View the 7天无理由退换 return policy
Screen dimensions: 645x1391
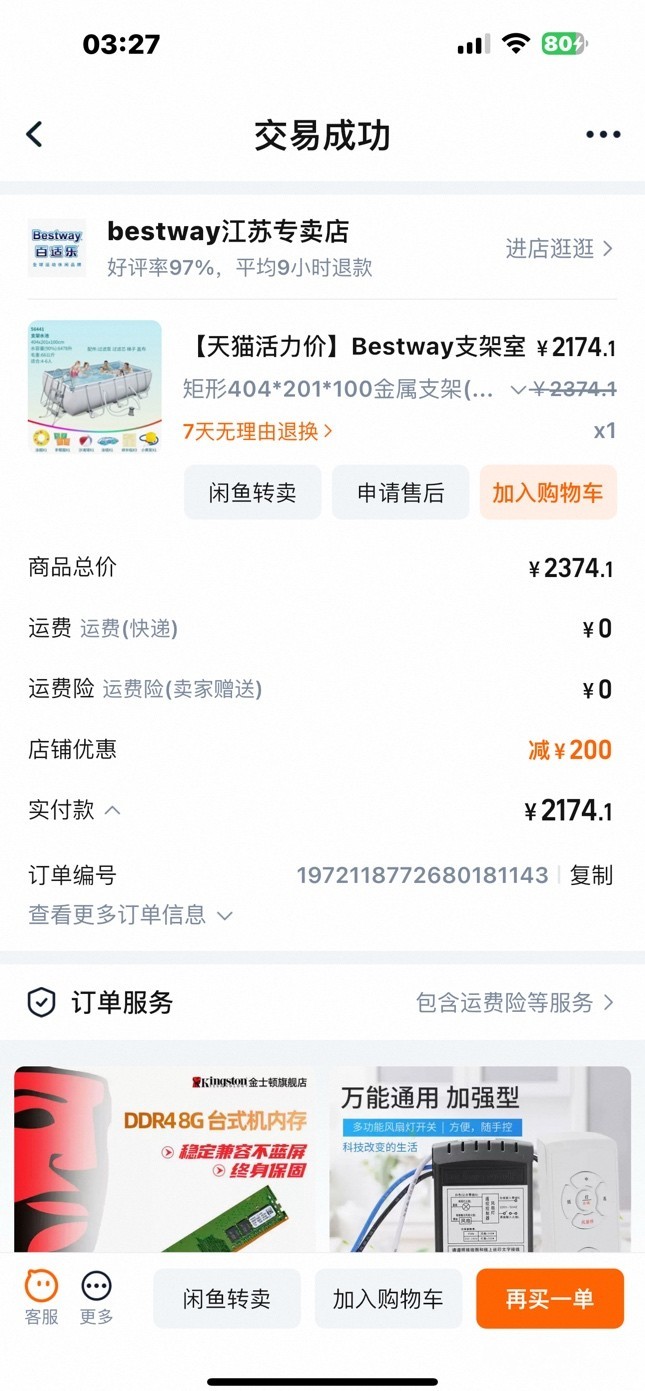click(x=258, y=431)
